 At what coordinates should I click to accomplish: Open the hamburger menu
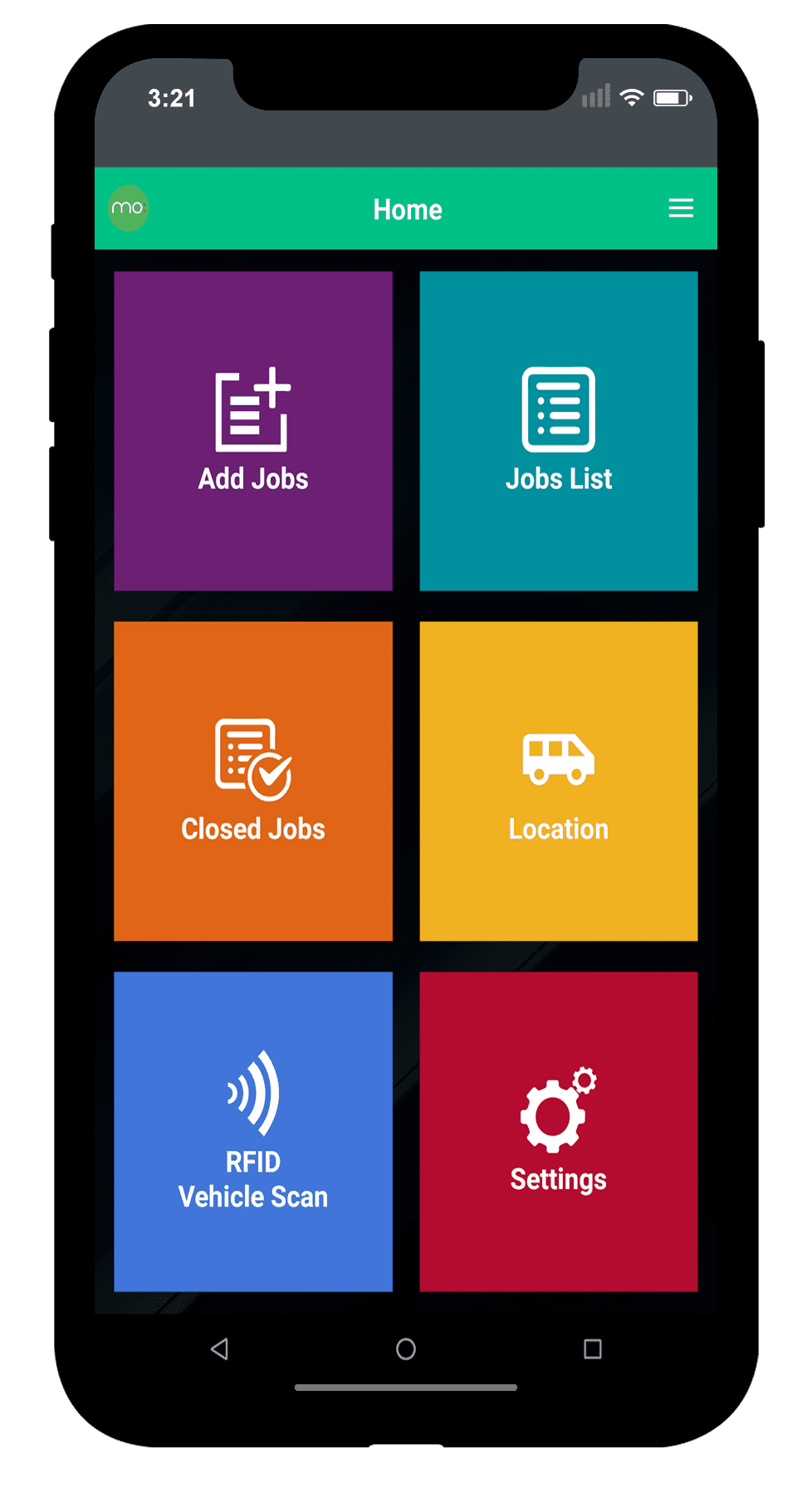point(681,208)
